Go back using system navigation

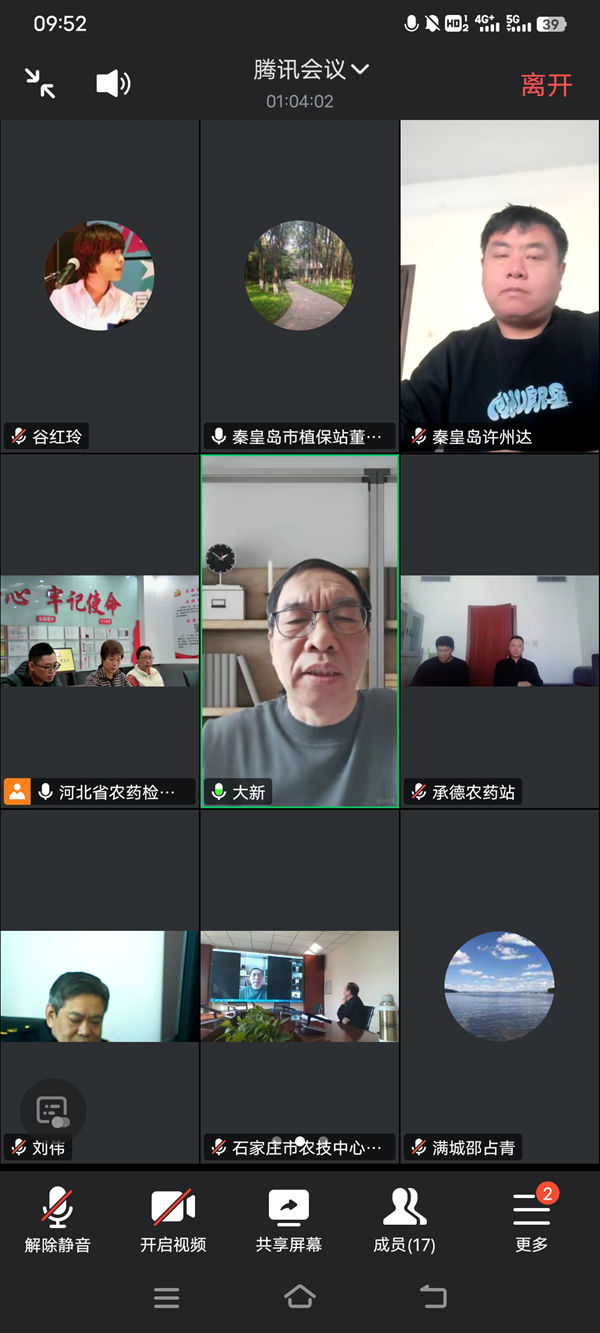(x=432, y=1297)
